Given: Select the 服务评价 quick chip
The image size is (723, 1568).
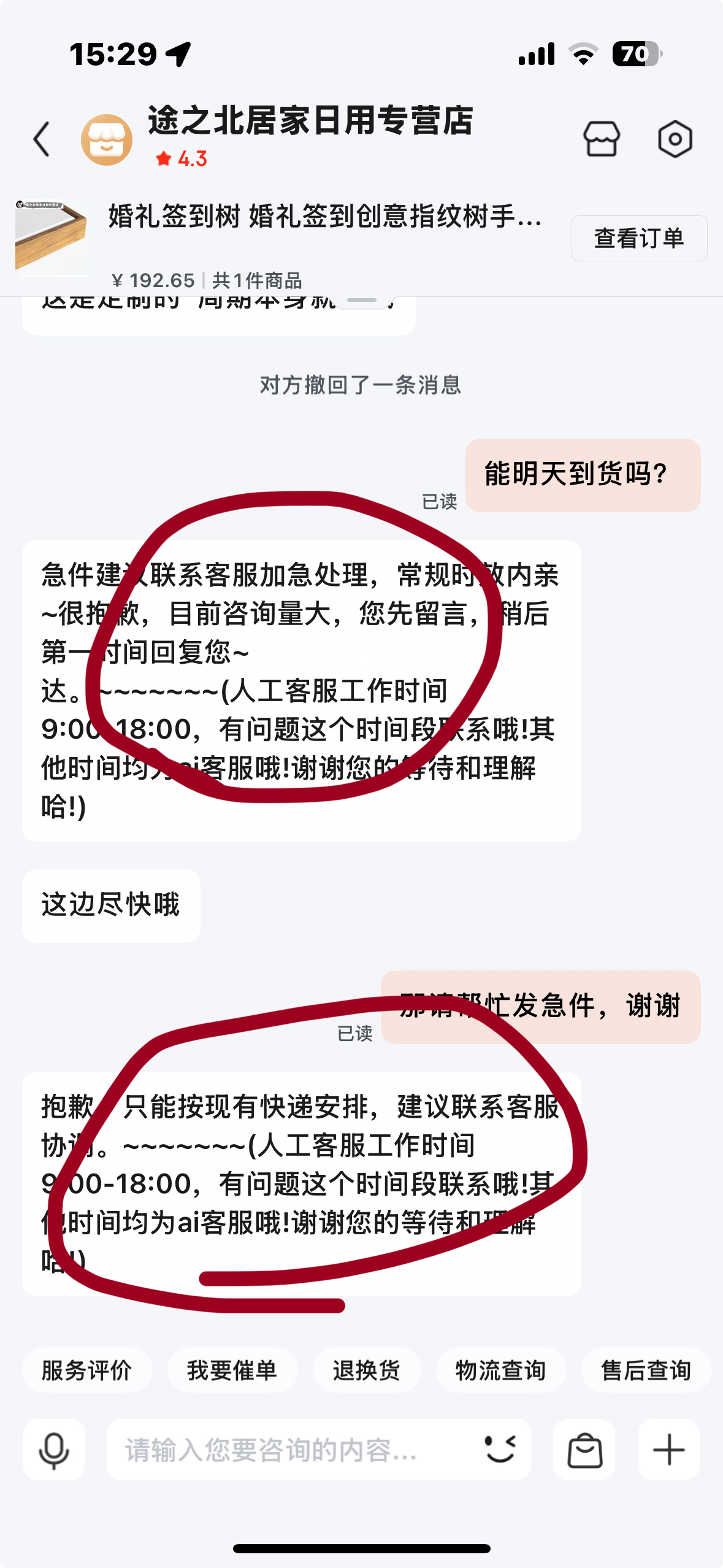Looking at the screenshot, I should (86, 1370).
